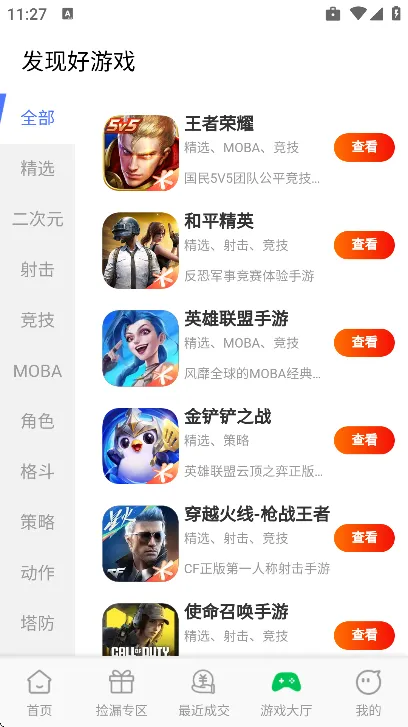This screenshot has height=727, width=408.
Task: Open the 捡漏专区 tab
Action: 121,693
